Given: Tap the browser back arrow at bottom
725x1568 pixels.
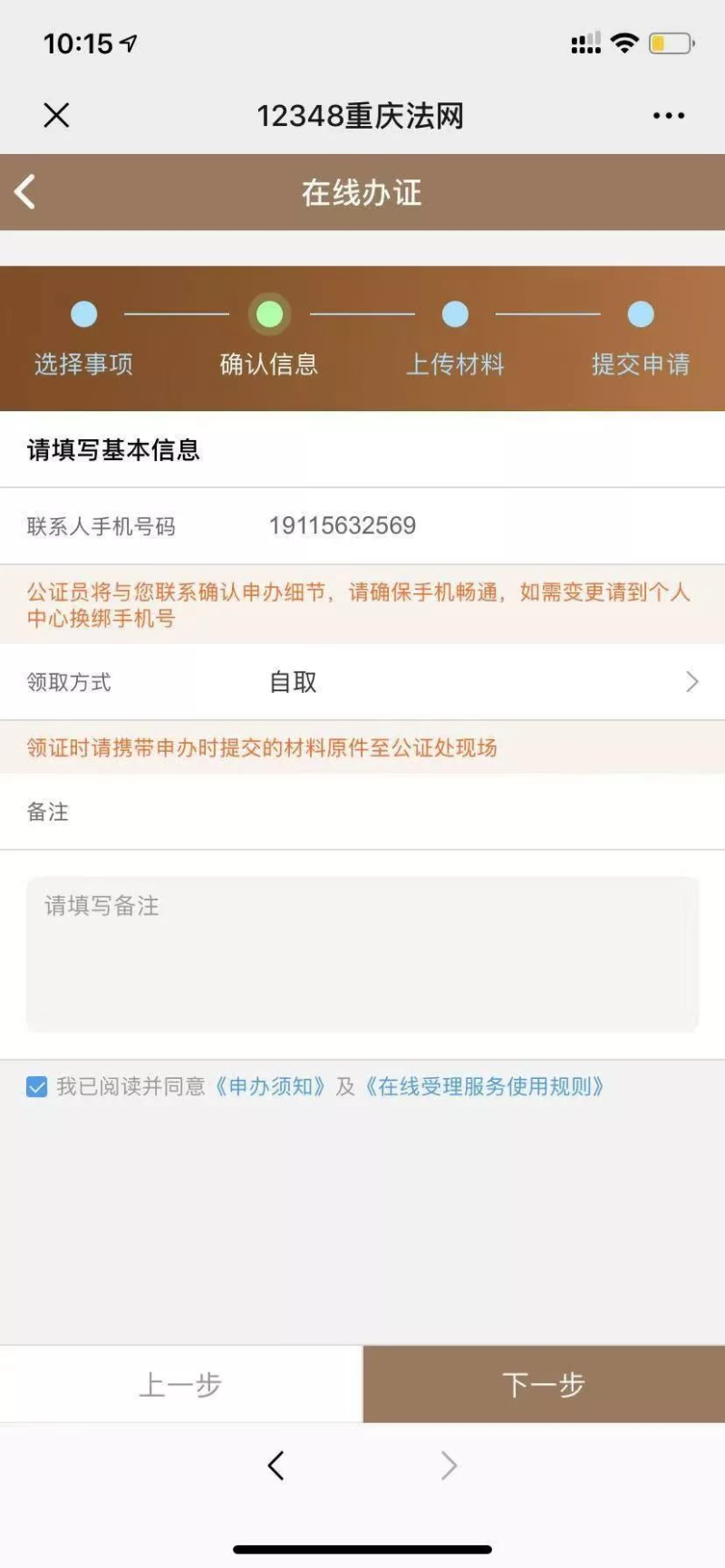Looking at the screenshot, I should tap(276, 1466).
